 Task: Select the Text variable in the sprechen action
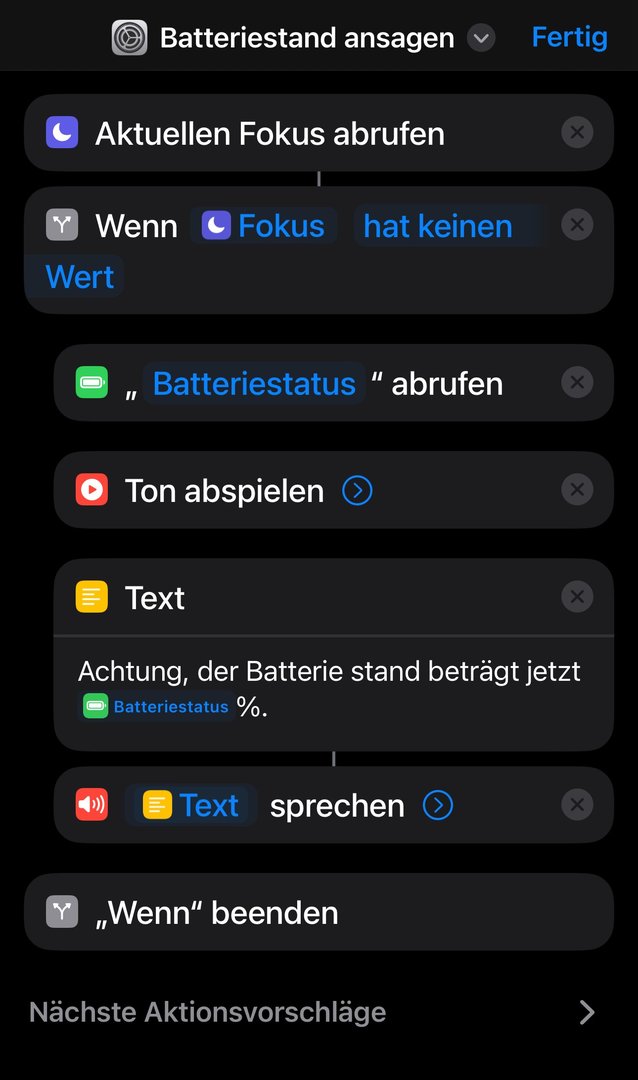tap(192, 806)
